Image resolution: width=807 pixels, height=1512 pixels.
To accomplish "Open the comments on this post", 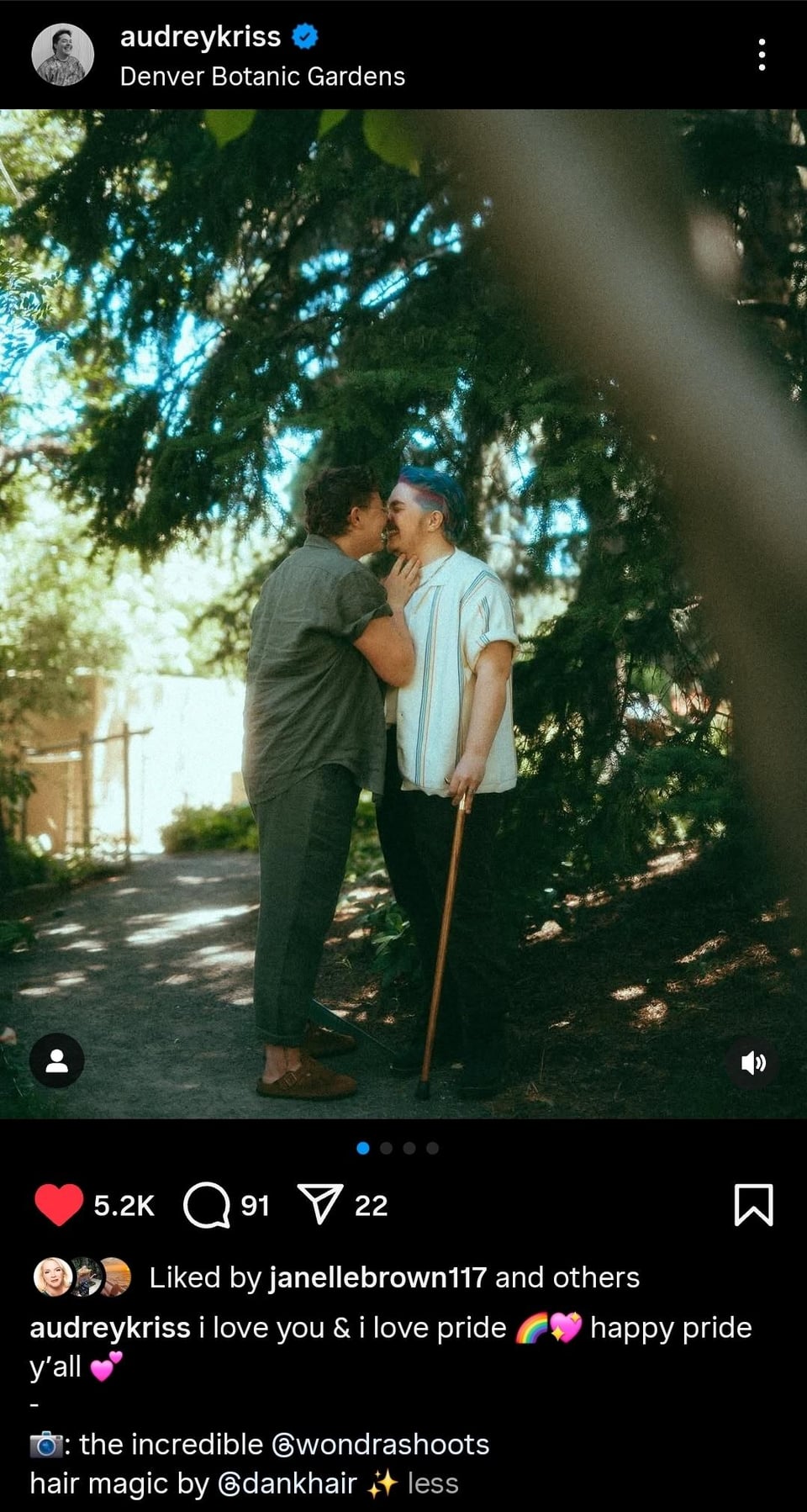I will click(x=207, y=1205).
